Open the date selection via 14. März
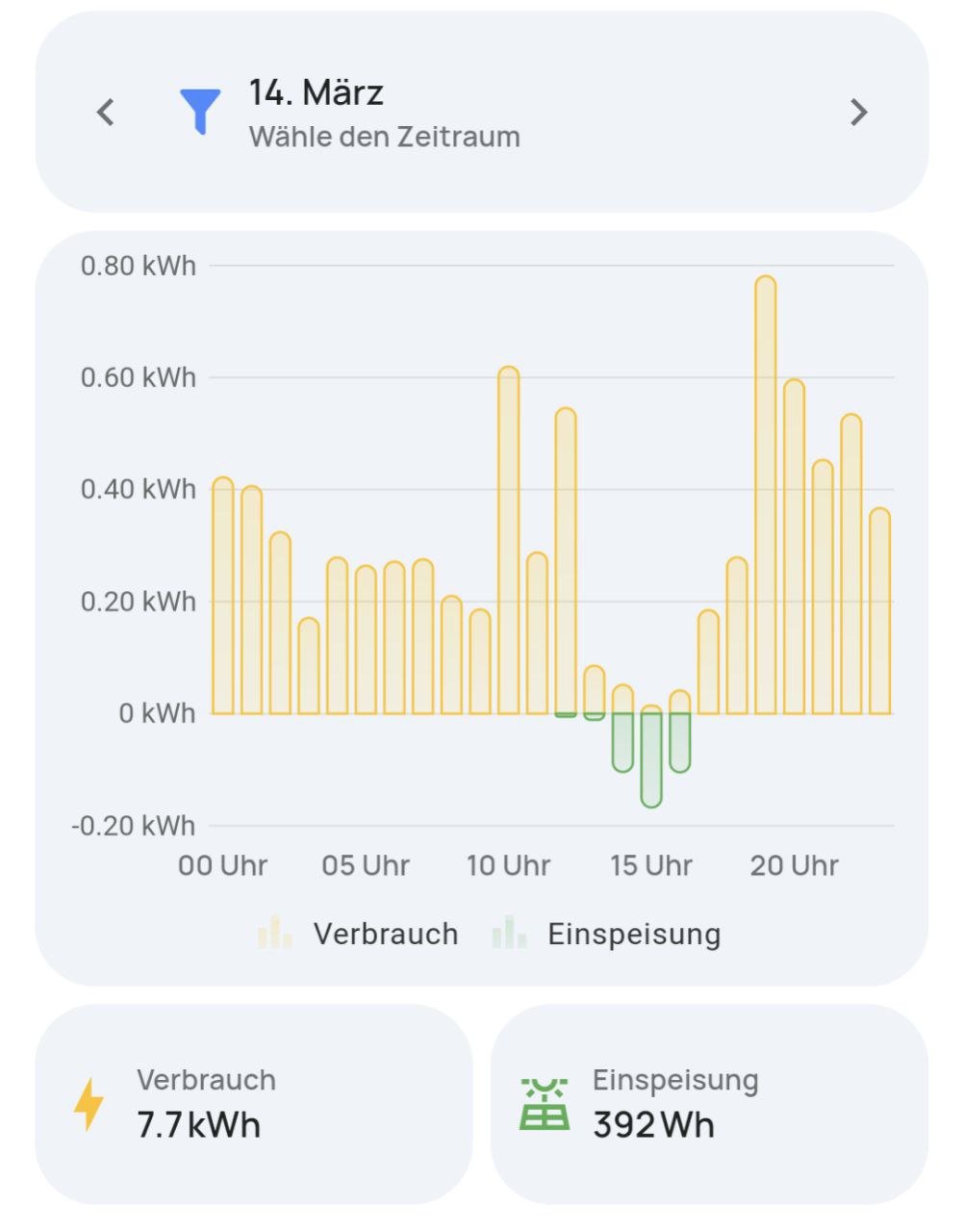Image resolution: width=964 pixels, height=1232 pixels. click(x=316, y=92)
